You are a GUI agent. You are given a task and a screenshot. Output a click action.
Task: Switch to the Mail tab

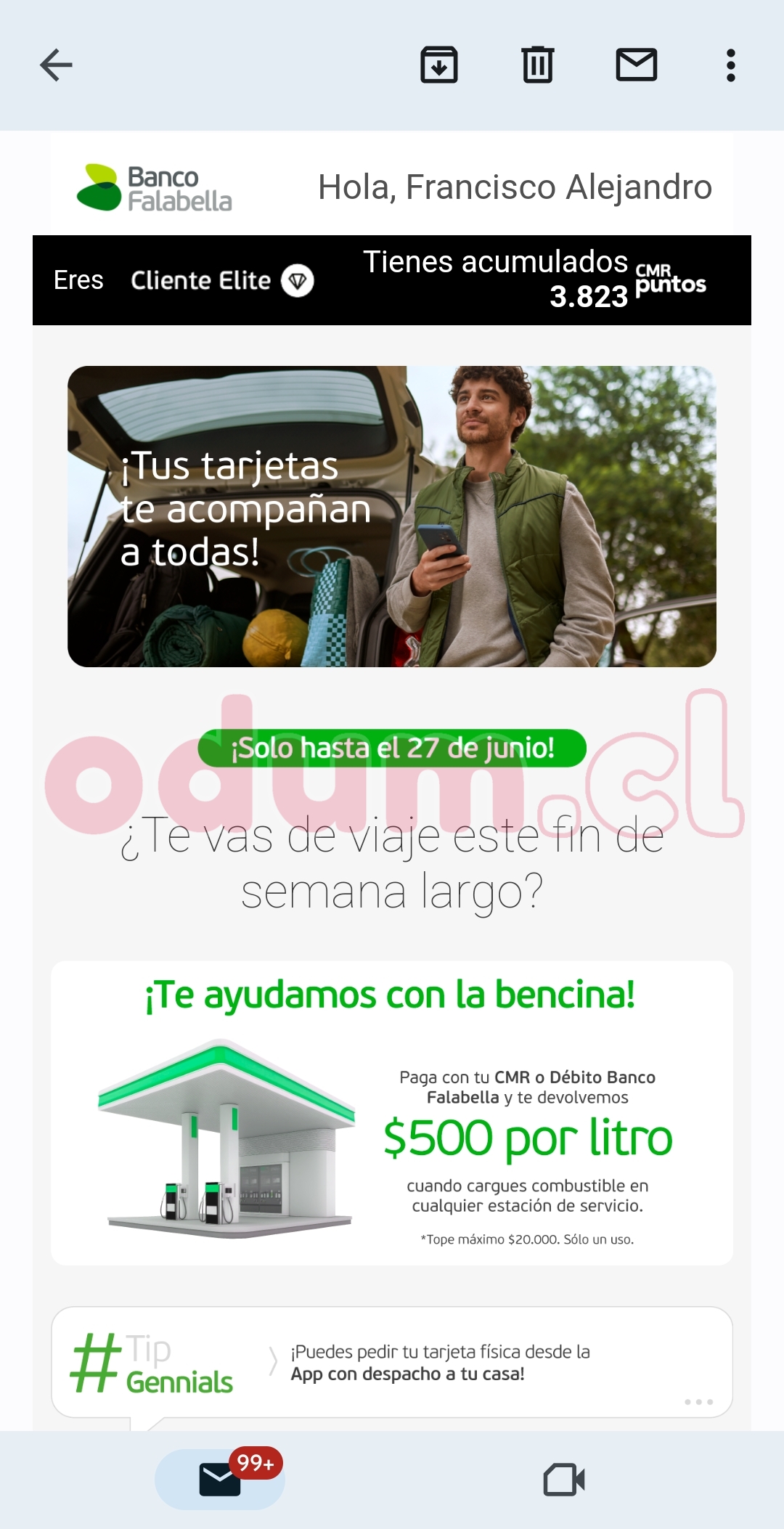click(x=220, y=1479)
